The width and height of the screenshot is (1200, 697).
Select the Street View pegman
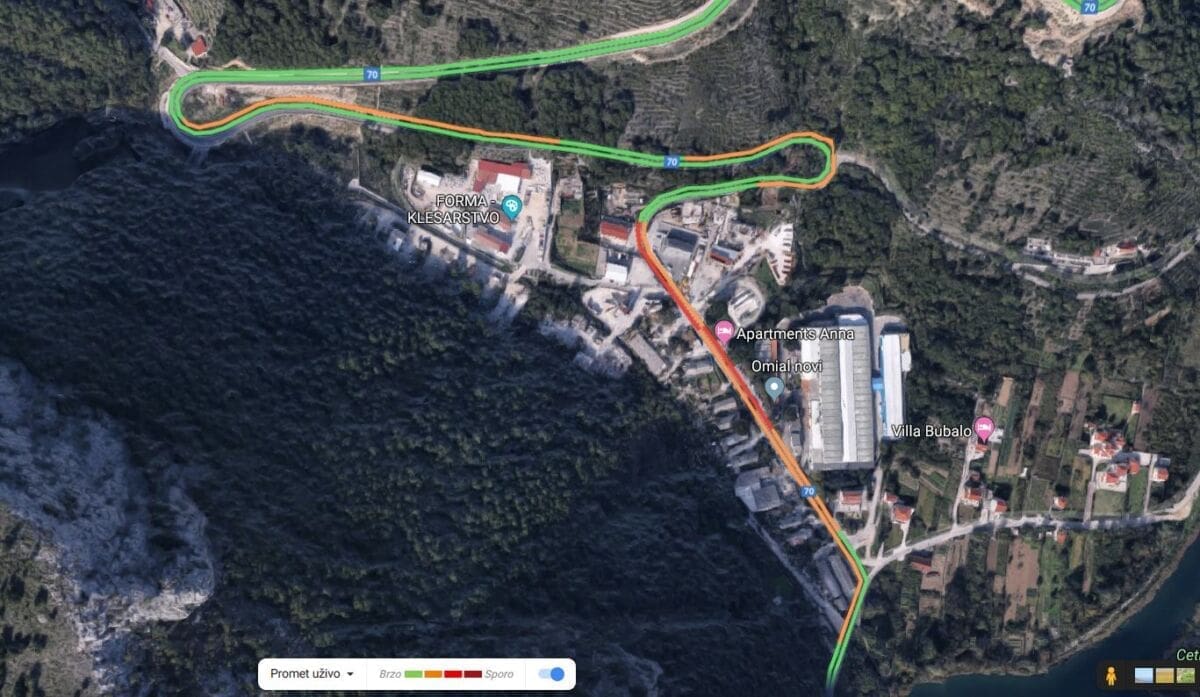(x=1109, y=674)
